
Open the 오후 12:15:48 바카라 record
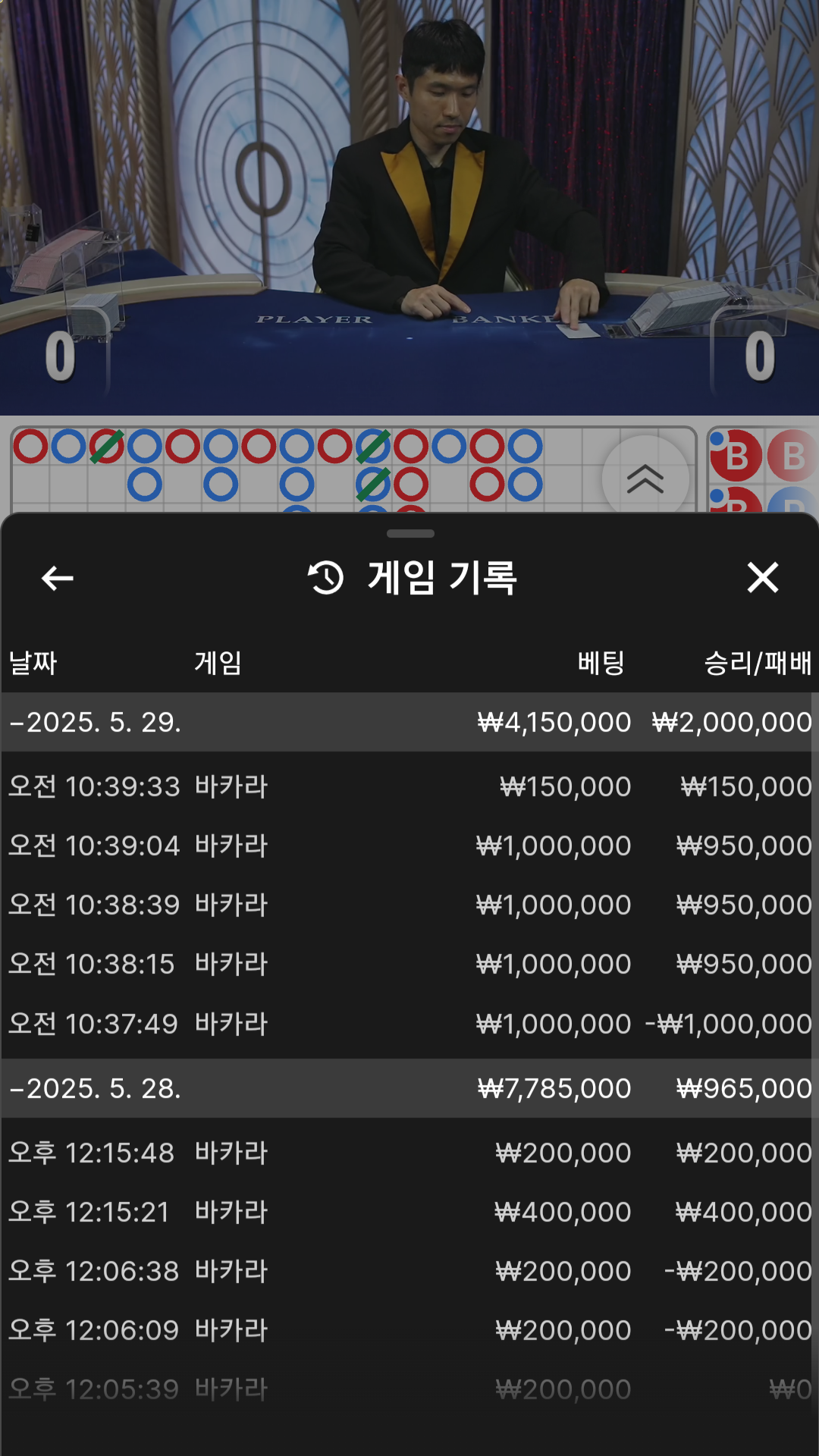pyautogui.click(x=409, y=1153)
